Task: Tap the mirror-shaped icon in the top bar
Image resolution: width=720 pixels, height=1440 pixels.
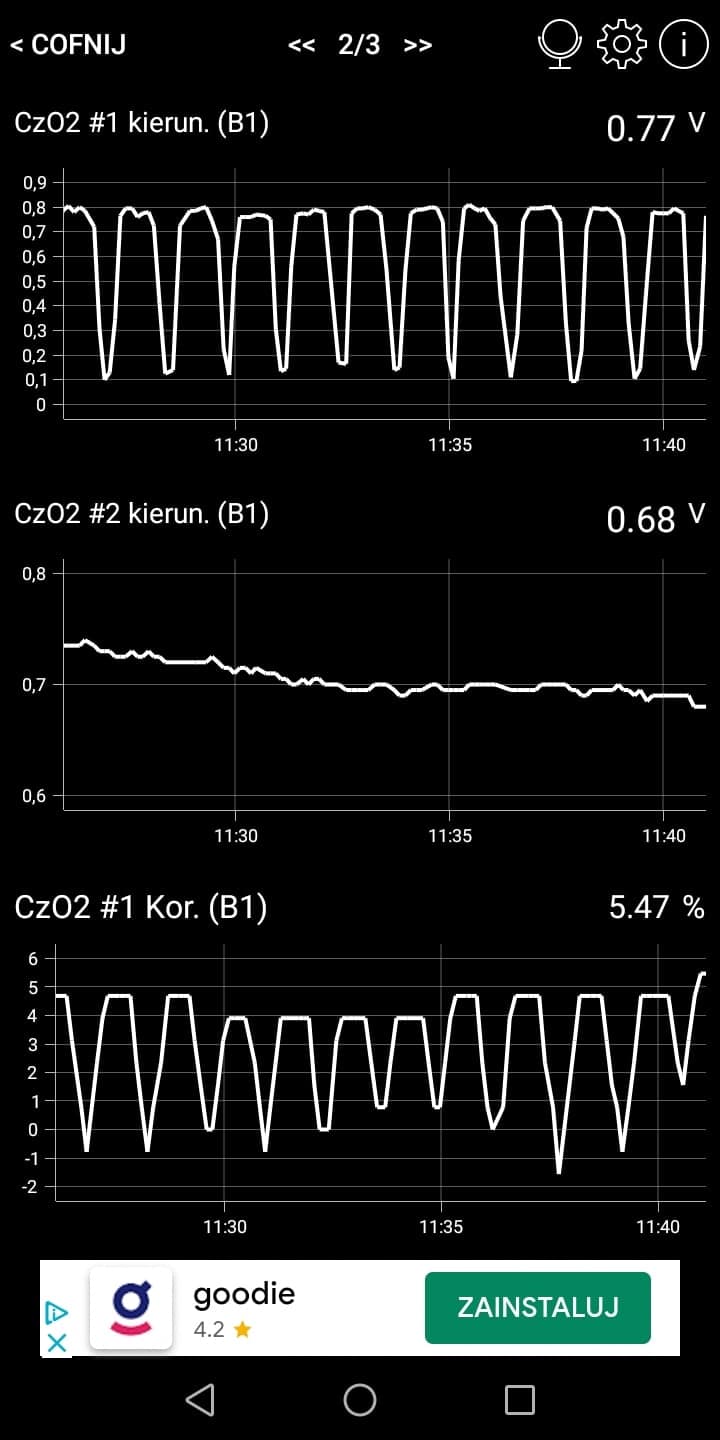Action: 560,45
